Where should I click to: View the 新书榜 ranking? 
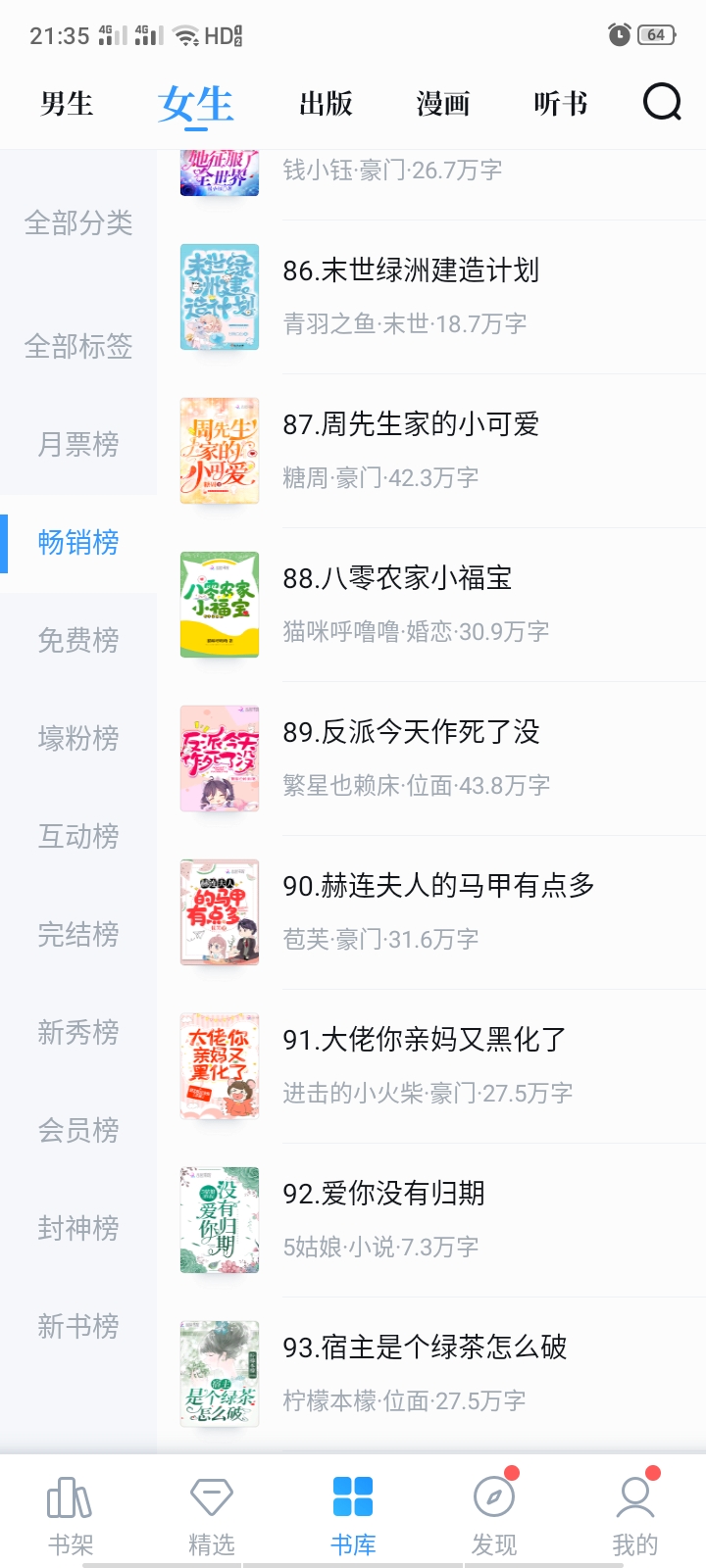coord(78,1326)
